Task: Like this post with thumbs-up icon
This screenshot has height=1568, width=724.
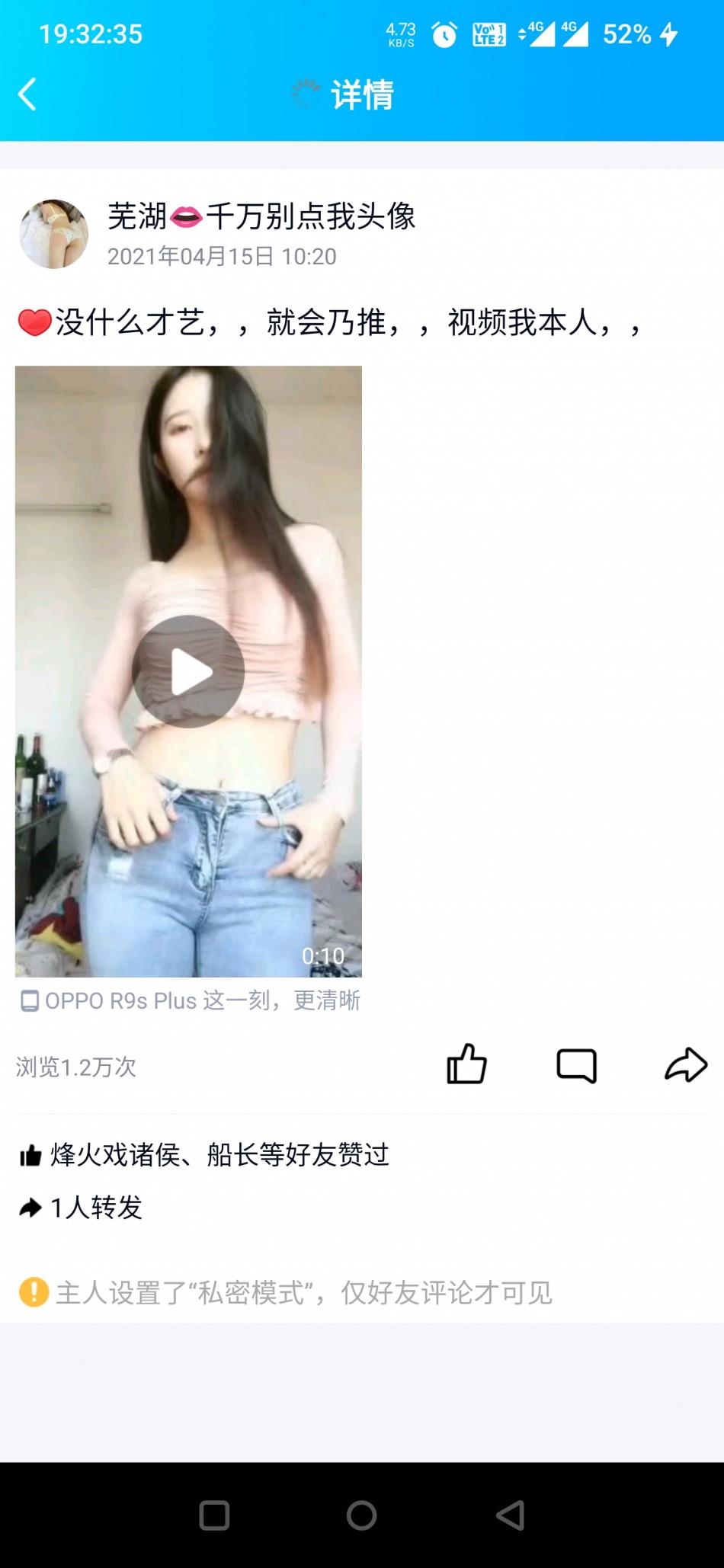Action: (466, 1064)
